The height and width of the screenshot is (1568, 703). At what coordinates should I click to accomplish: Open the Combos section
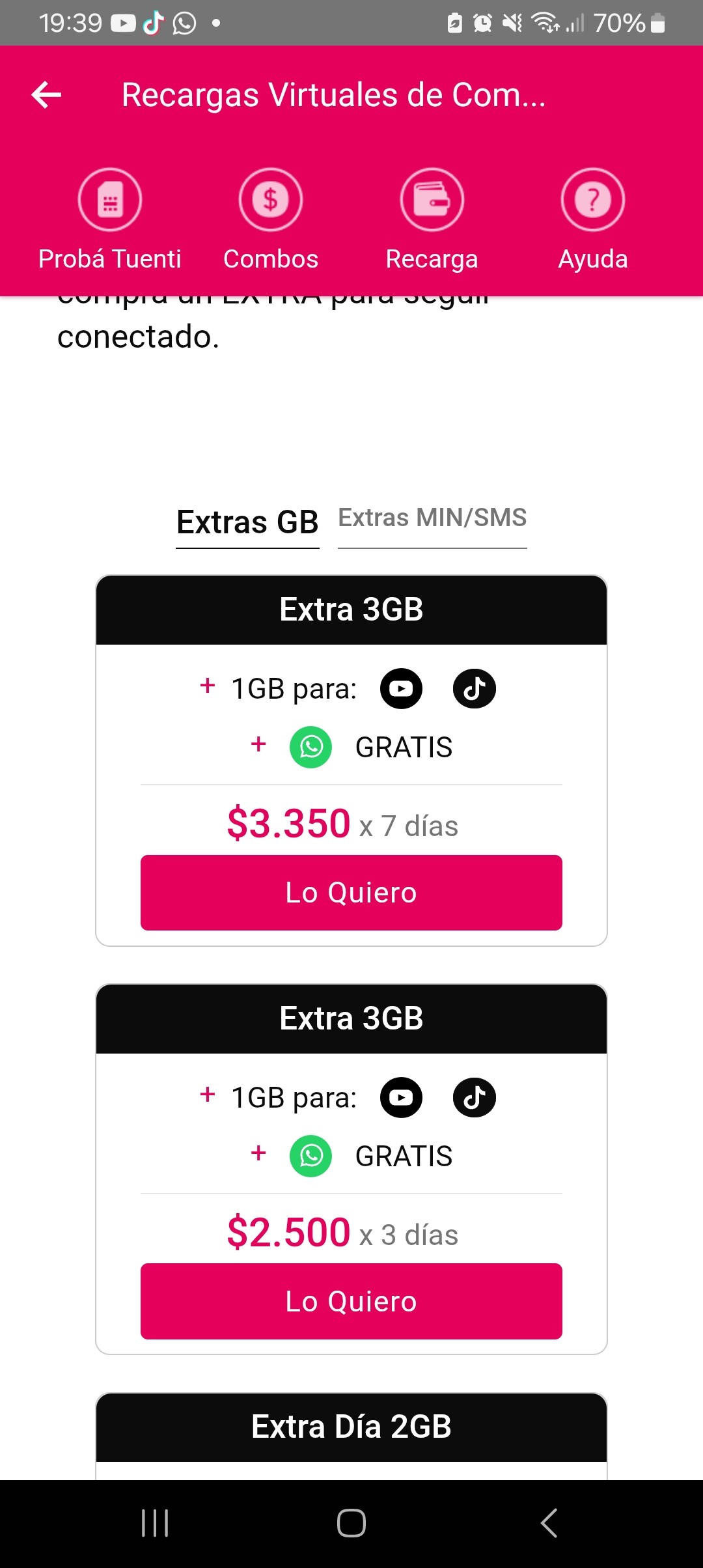pyautogui.click(x=271, y=220)
